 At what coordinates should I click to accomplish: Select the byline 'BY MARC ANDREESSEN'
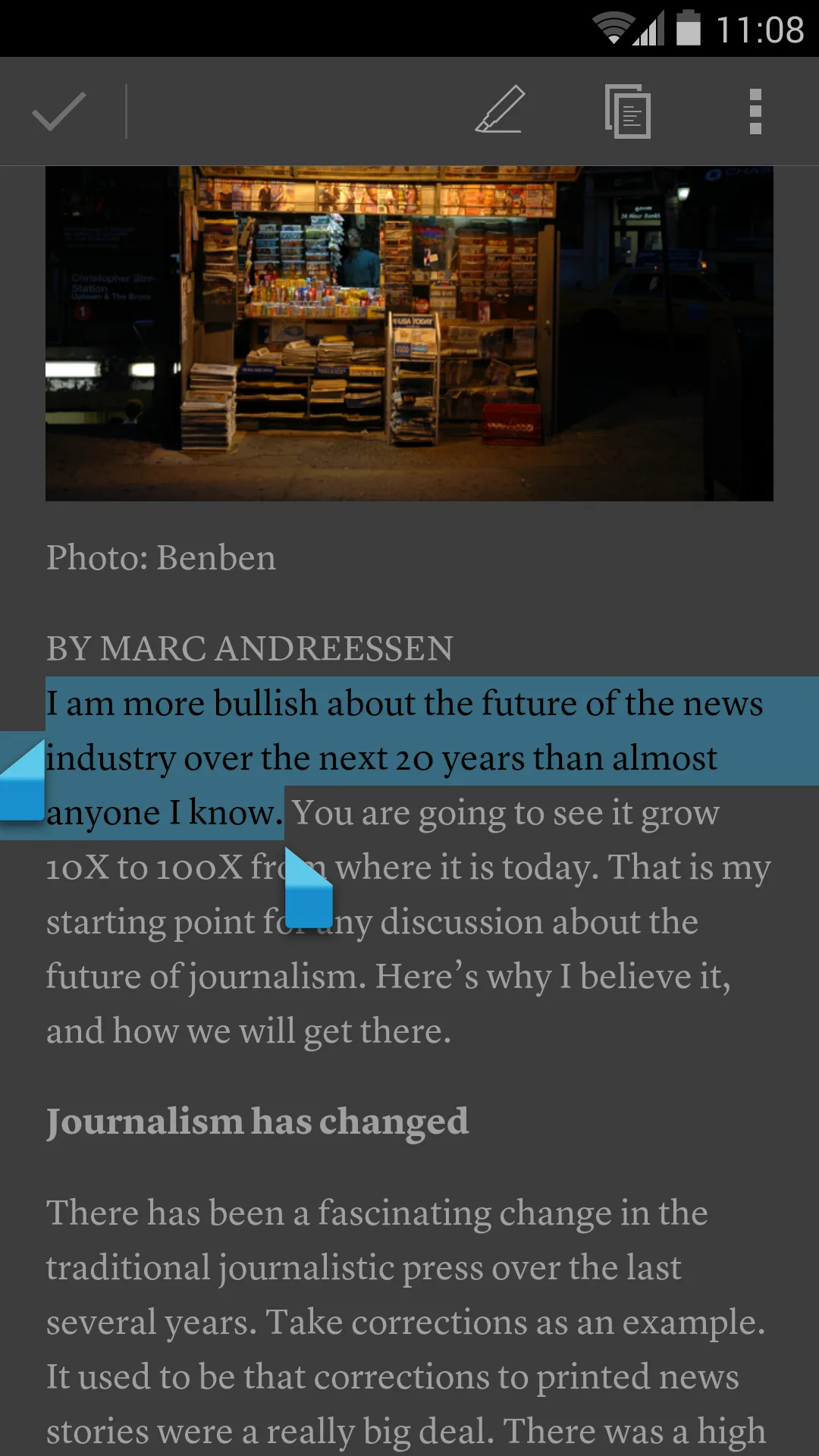[x=249, y=649]
